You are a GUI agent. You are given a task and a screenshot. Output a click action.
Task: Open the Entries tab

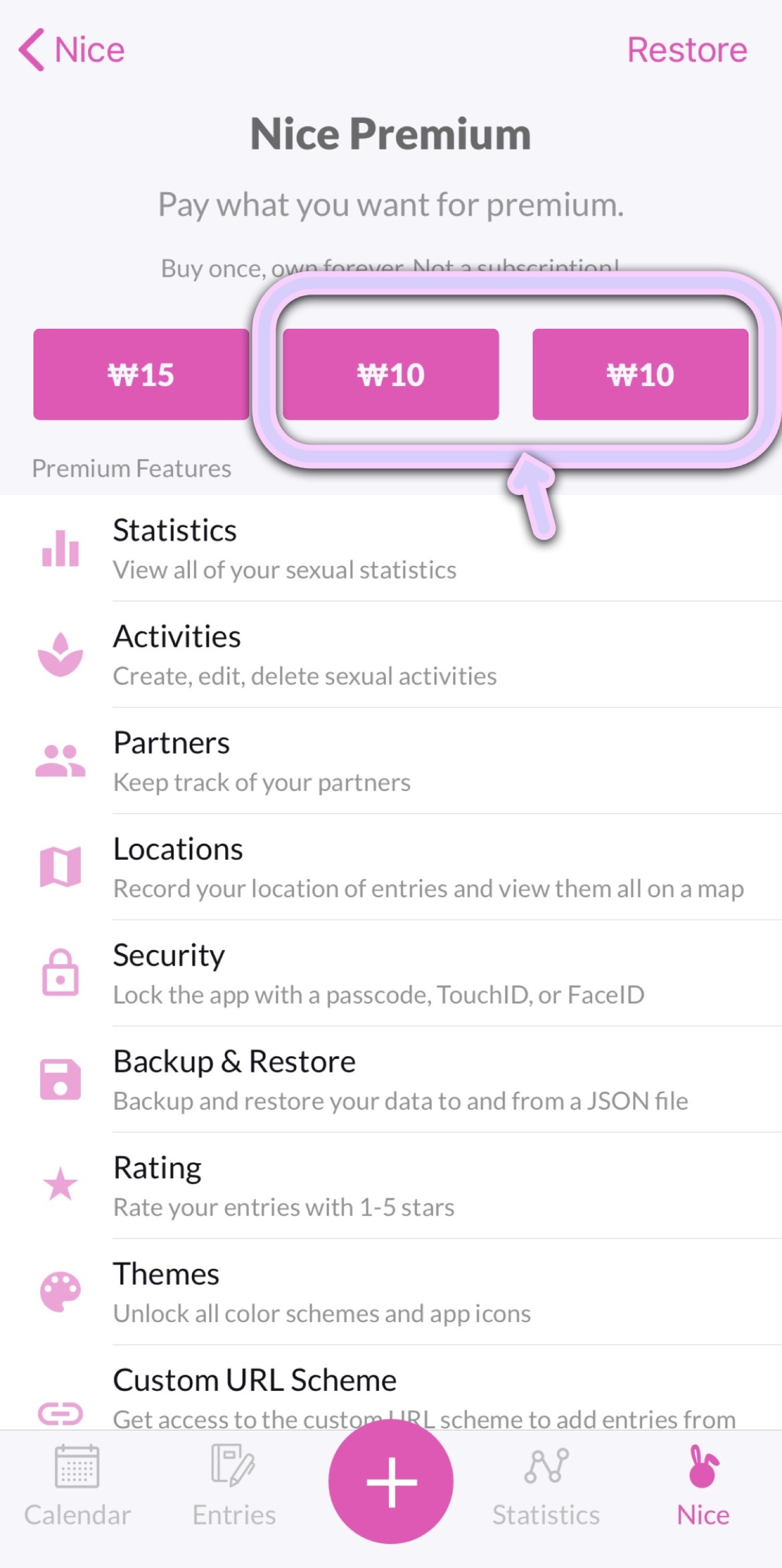(234, 1486)
